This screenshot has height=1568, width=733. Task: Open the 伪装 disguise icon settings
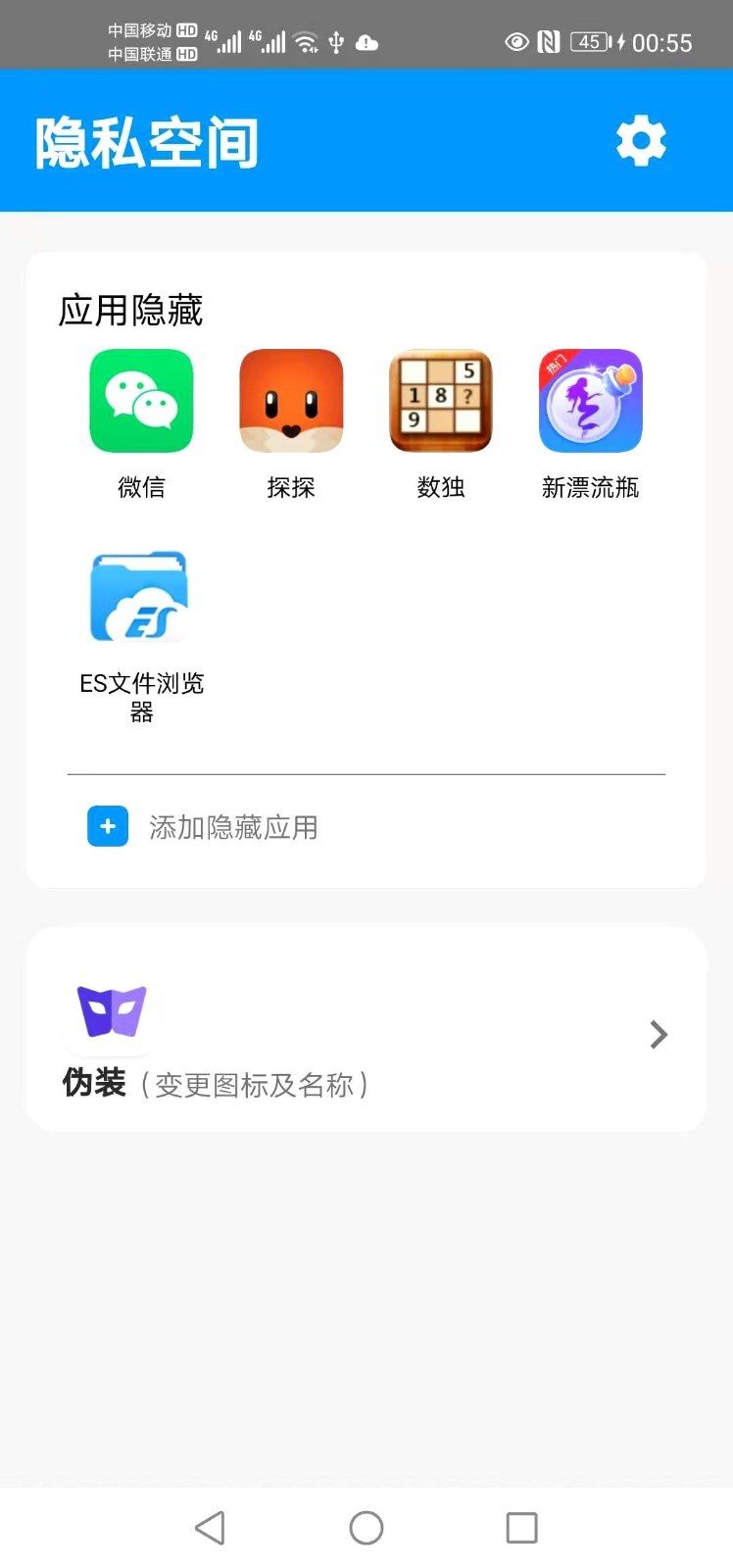click(366, 1035)
